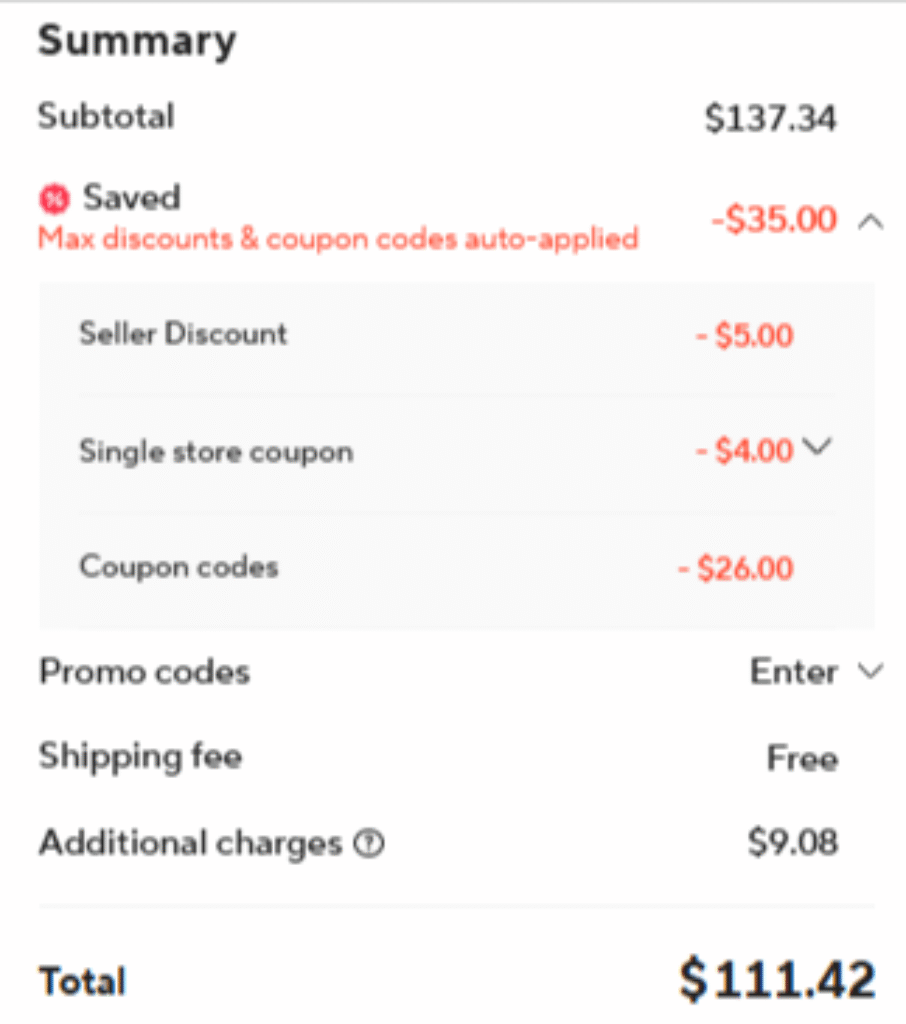The width and height of the screenshot is (906, 1024).
Task: Collapse the Saved discounts breakdown
Action: point(870,222)
